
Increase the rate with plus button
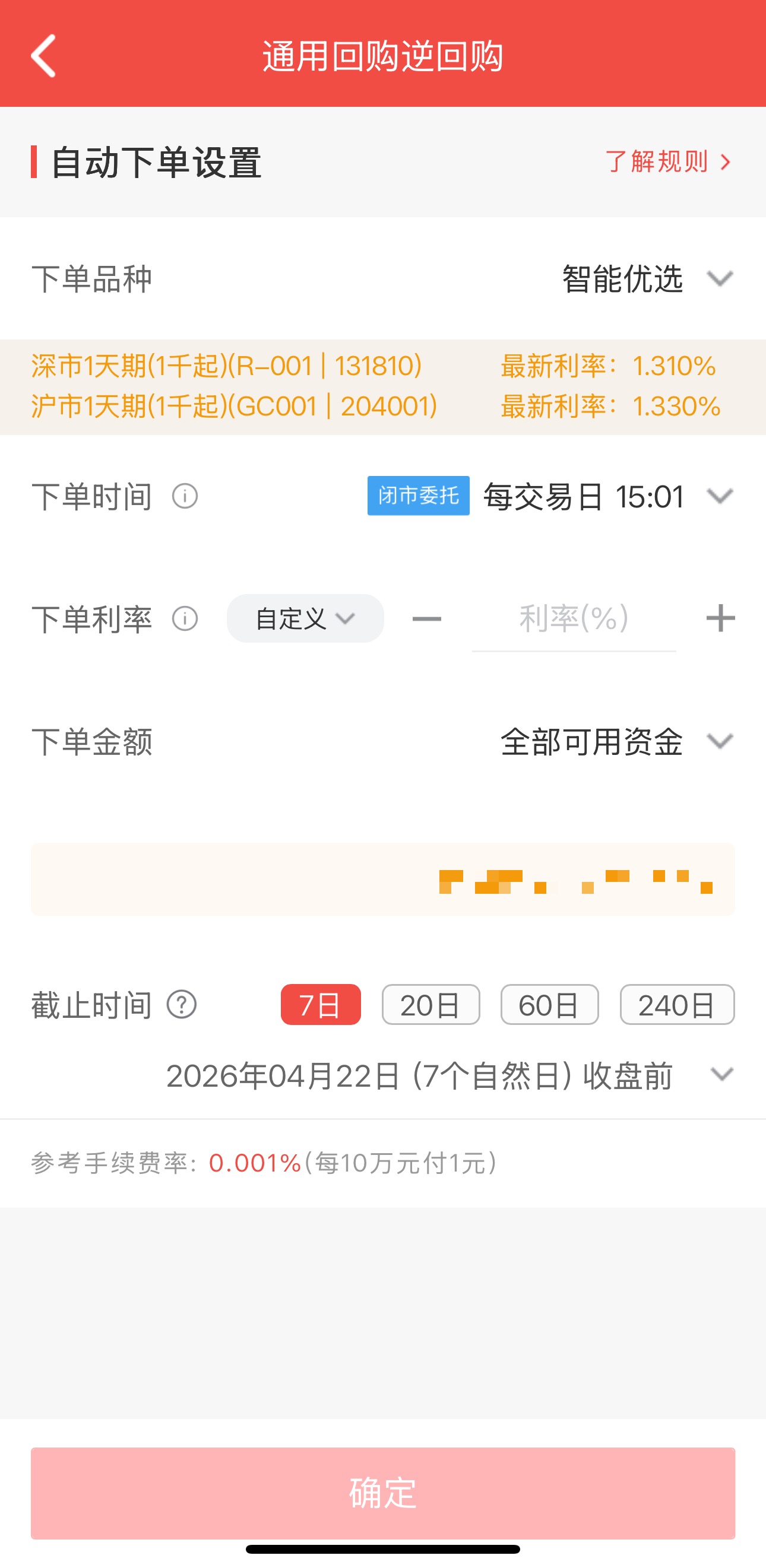(720, 619)
